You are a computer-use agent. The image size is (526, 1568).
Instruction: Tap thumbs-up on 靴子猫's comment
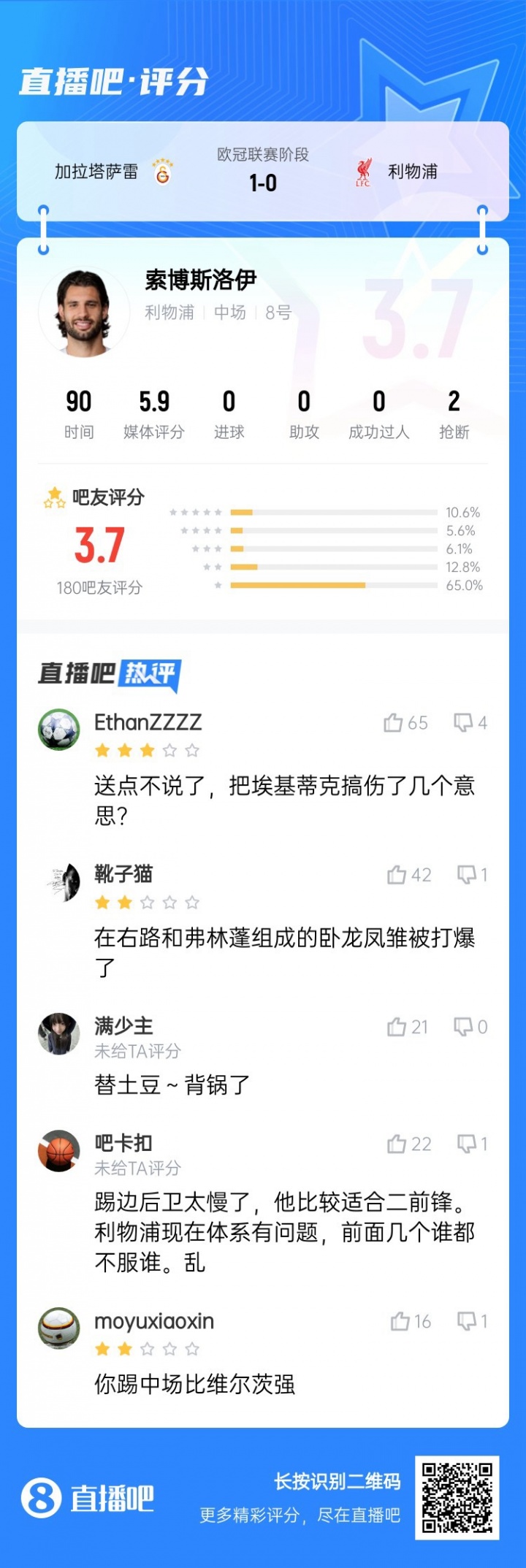point(395,874)
